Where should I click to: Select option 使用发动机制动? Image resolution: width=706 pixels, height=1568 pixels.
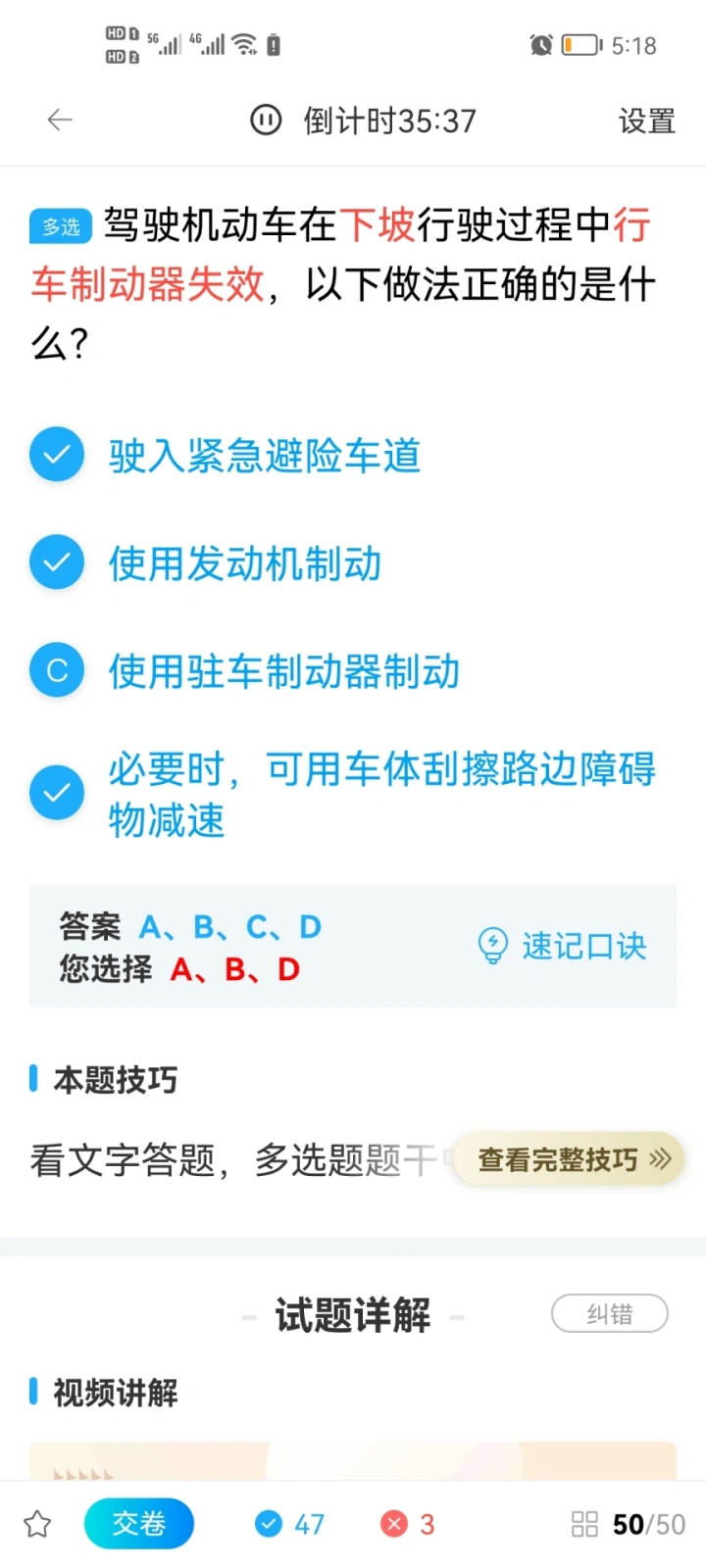tap(245, 563)
